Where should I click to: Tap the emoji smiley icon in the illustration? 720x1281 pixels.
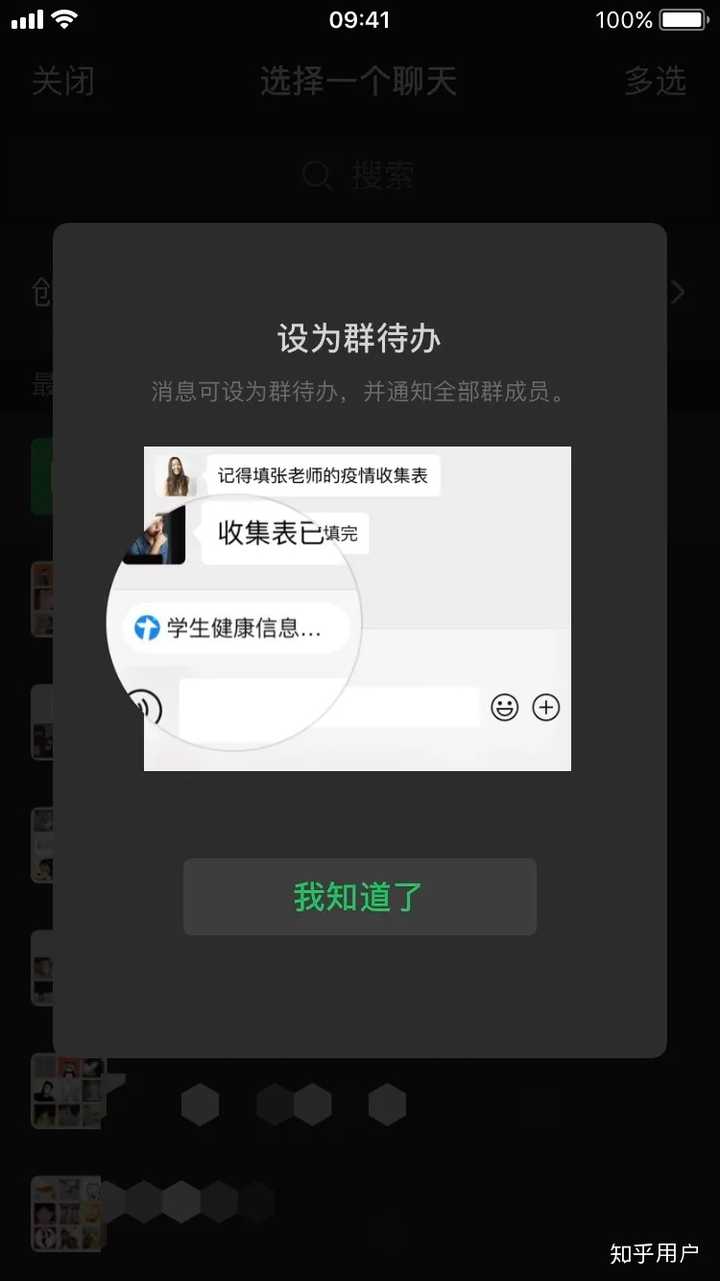pyautogui.click(x=505, y=707)
